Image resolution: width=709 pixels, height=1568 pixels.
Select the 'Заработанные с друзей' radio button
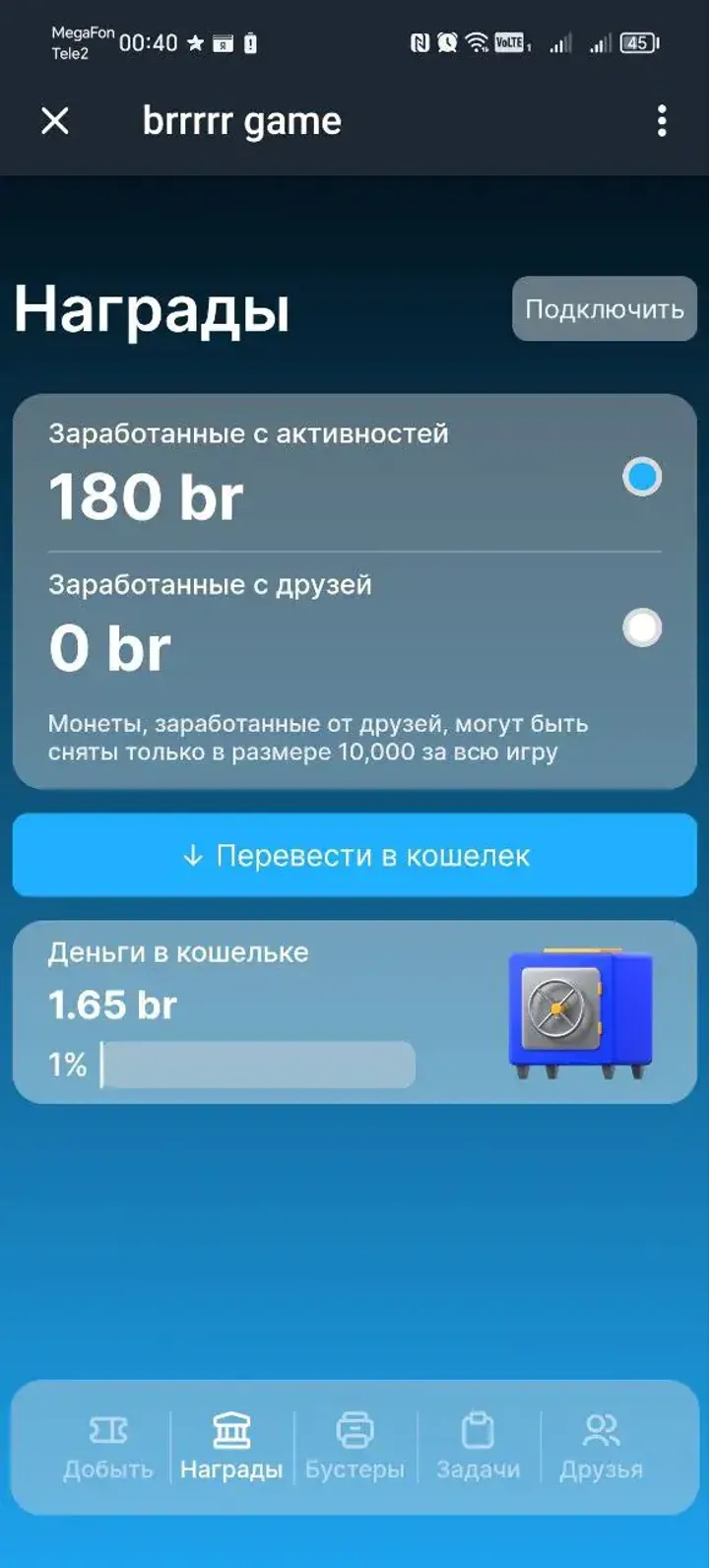tap(642, 626)
